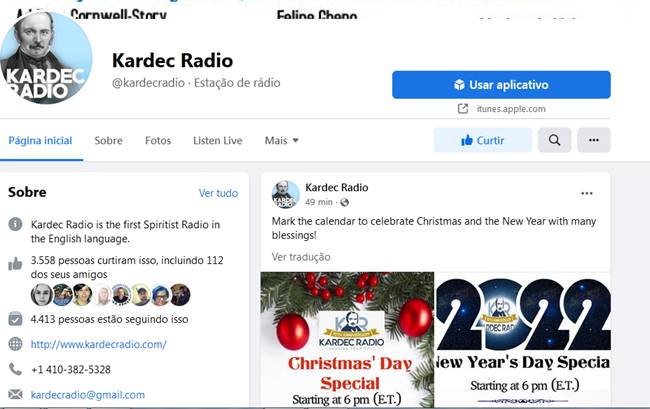Email kardecradio@gmail.com
Viewport: 650px width, 409px height.
[87, 395]
